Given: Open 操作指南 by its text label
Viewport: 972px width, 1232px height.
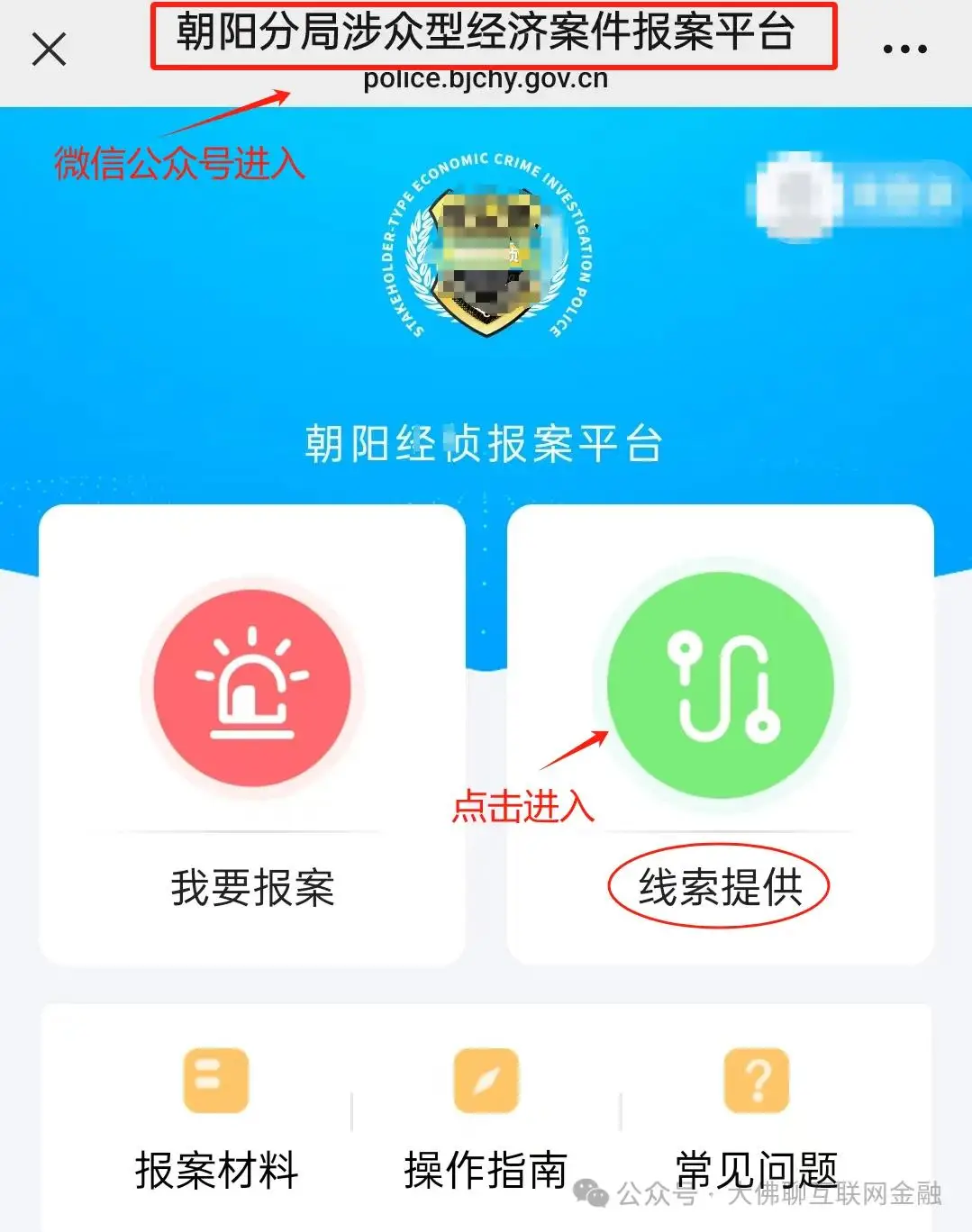Looking at the screenshot, I should coord(486,1169).
